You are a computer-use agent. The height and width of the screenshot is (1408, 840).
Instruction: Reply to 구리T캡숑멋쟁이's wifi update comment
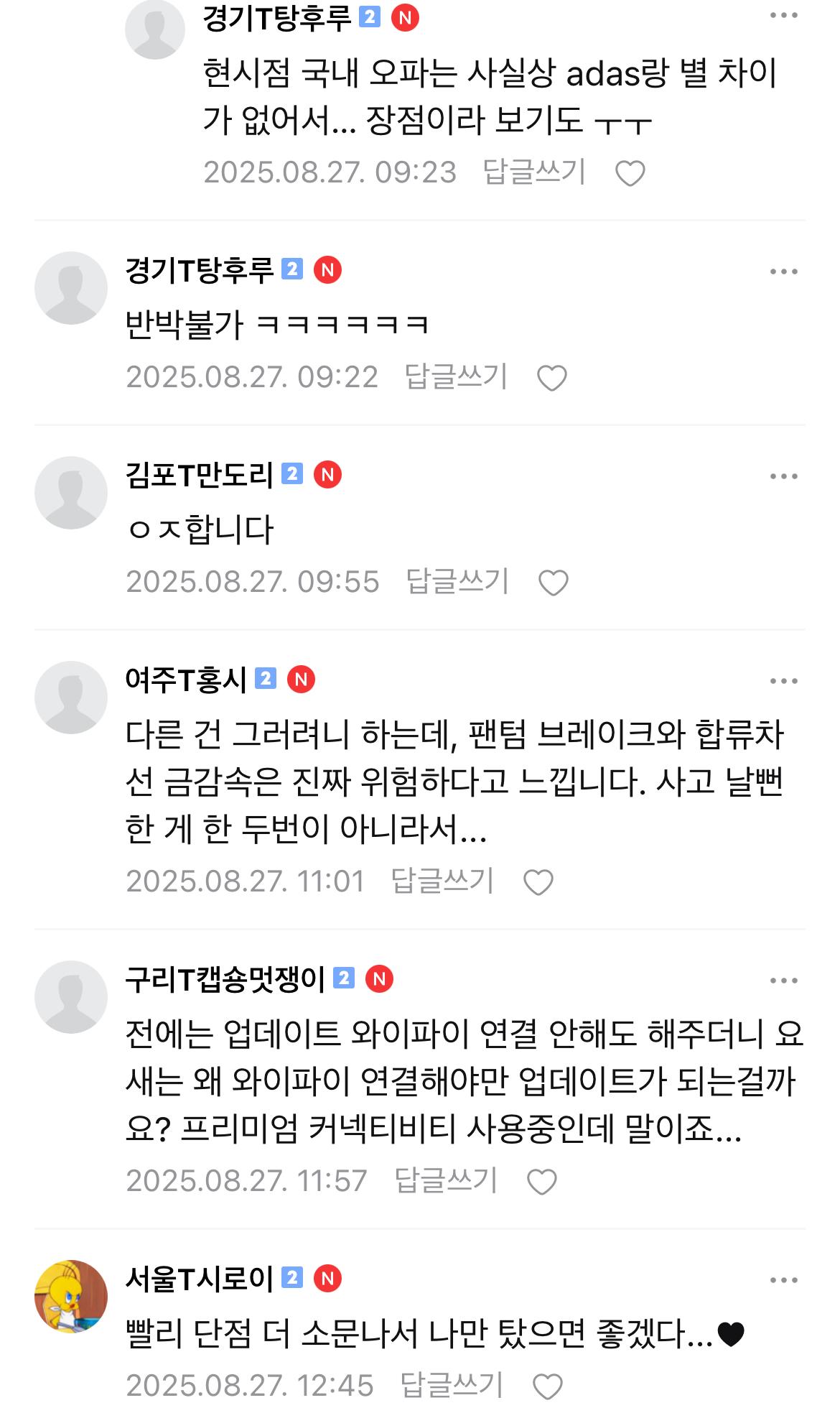click(446, 1180)
